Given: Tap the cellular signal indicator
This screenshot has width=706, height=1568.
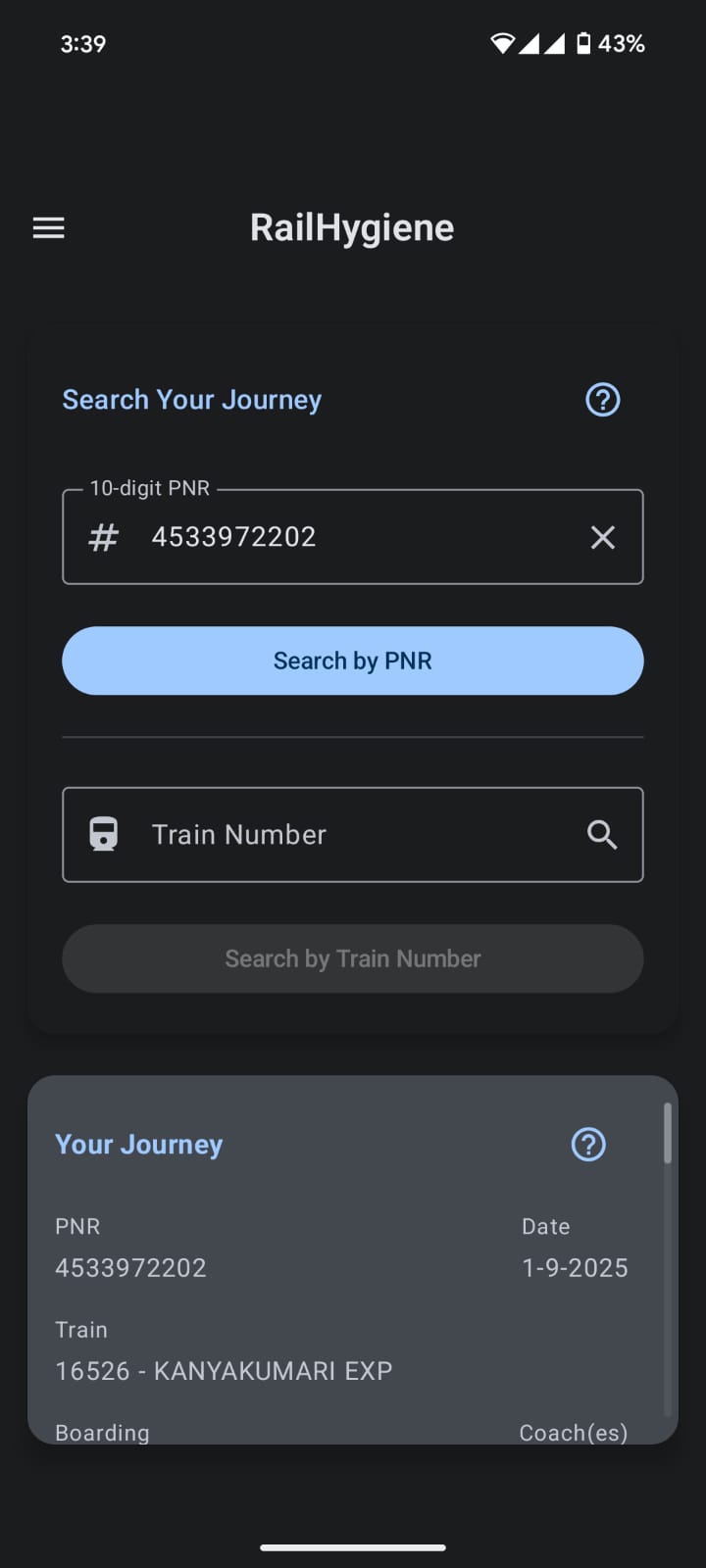Looking at the screenshot, I should pos(541,42).
